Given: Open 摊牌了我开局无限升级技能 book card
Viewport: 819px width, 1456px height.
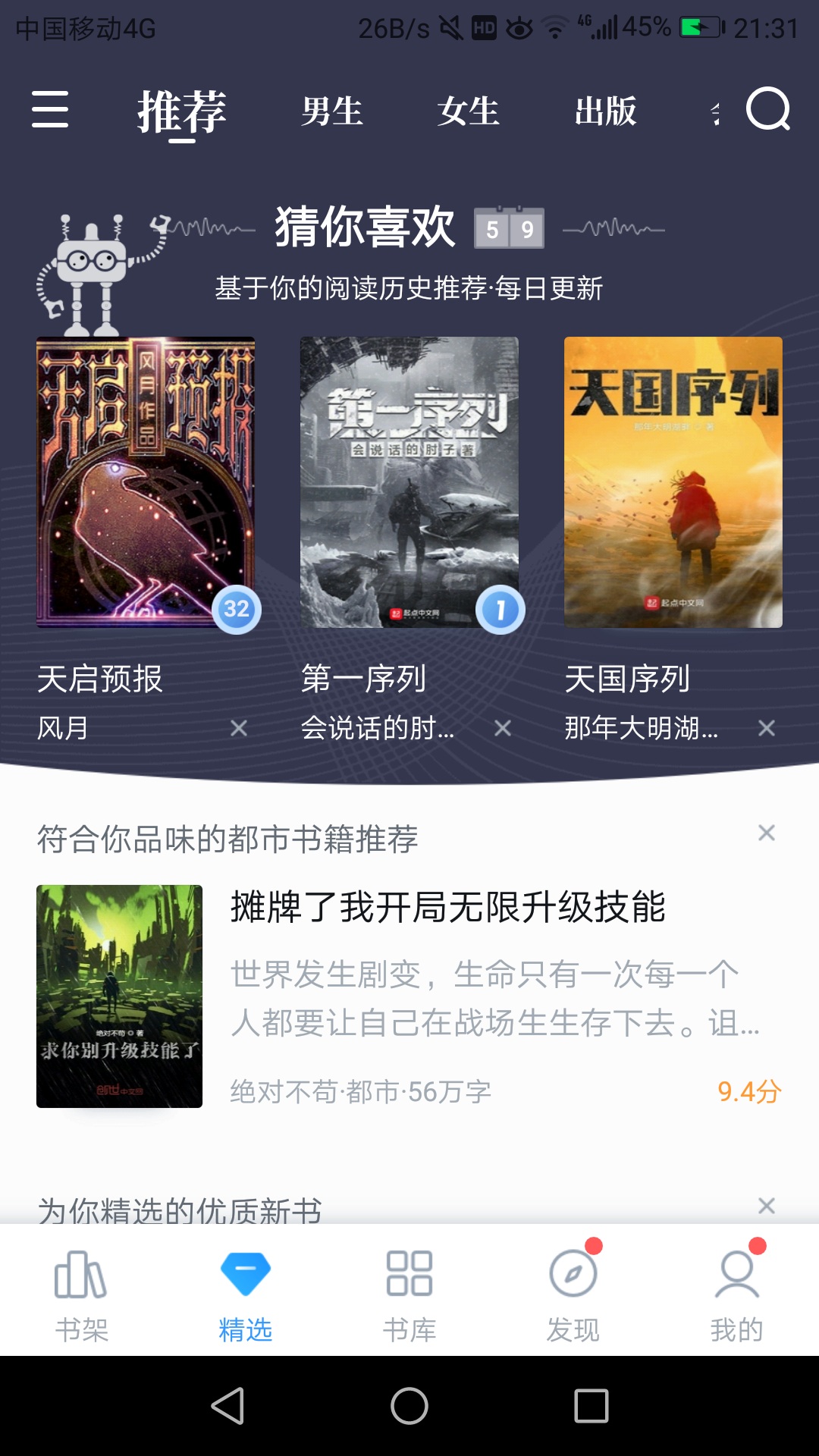Looking at the screenshot, I should (x=447, y=995).
